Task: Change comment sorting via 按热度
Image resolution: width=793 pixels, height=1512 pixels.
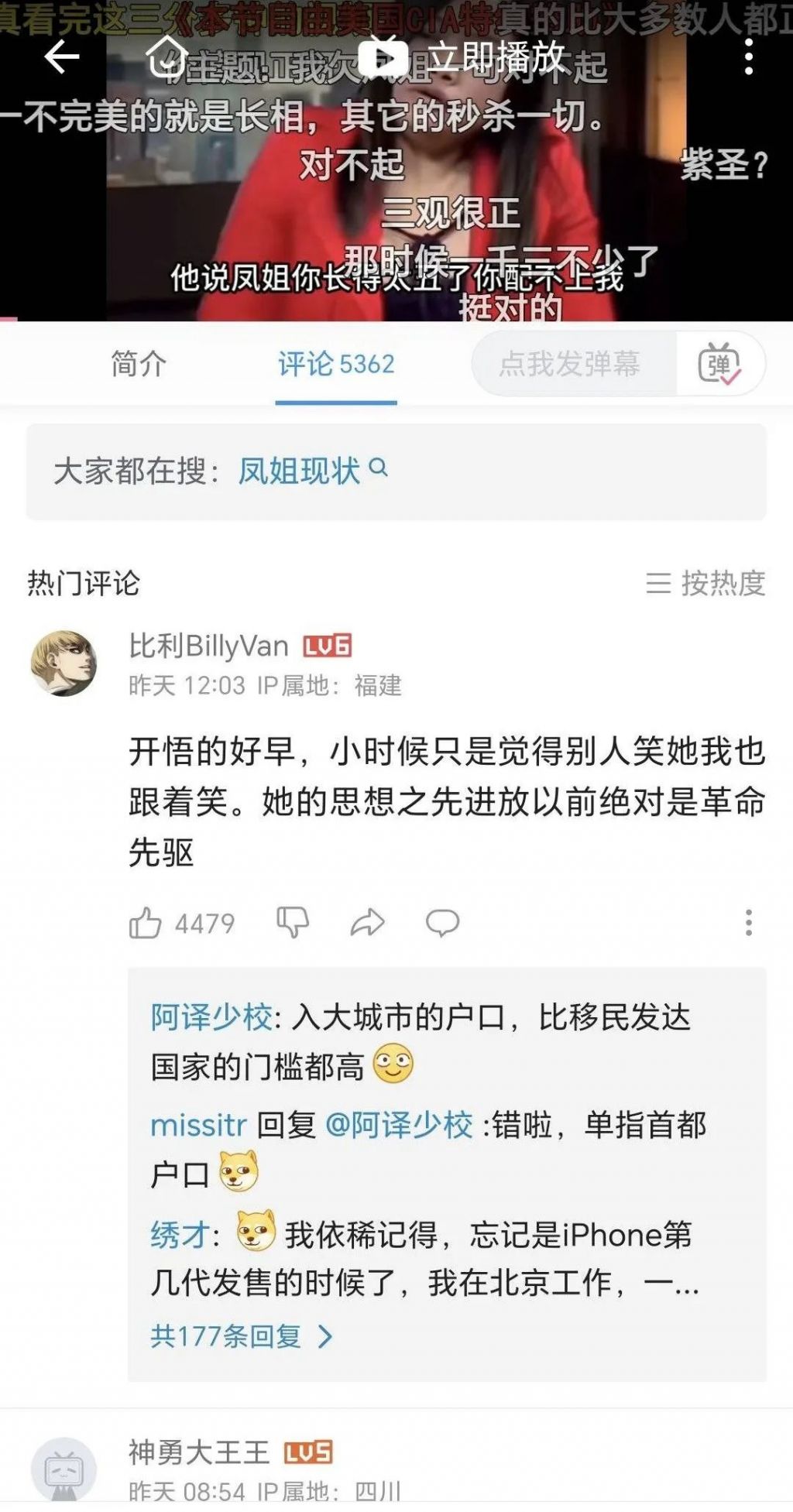Action: (x=706, y=583)
